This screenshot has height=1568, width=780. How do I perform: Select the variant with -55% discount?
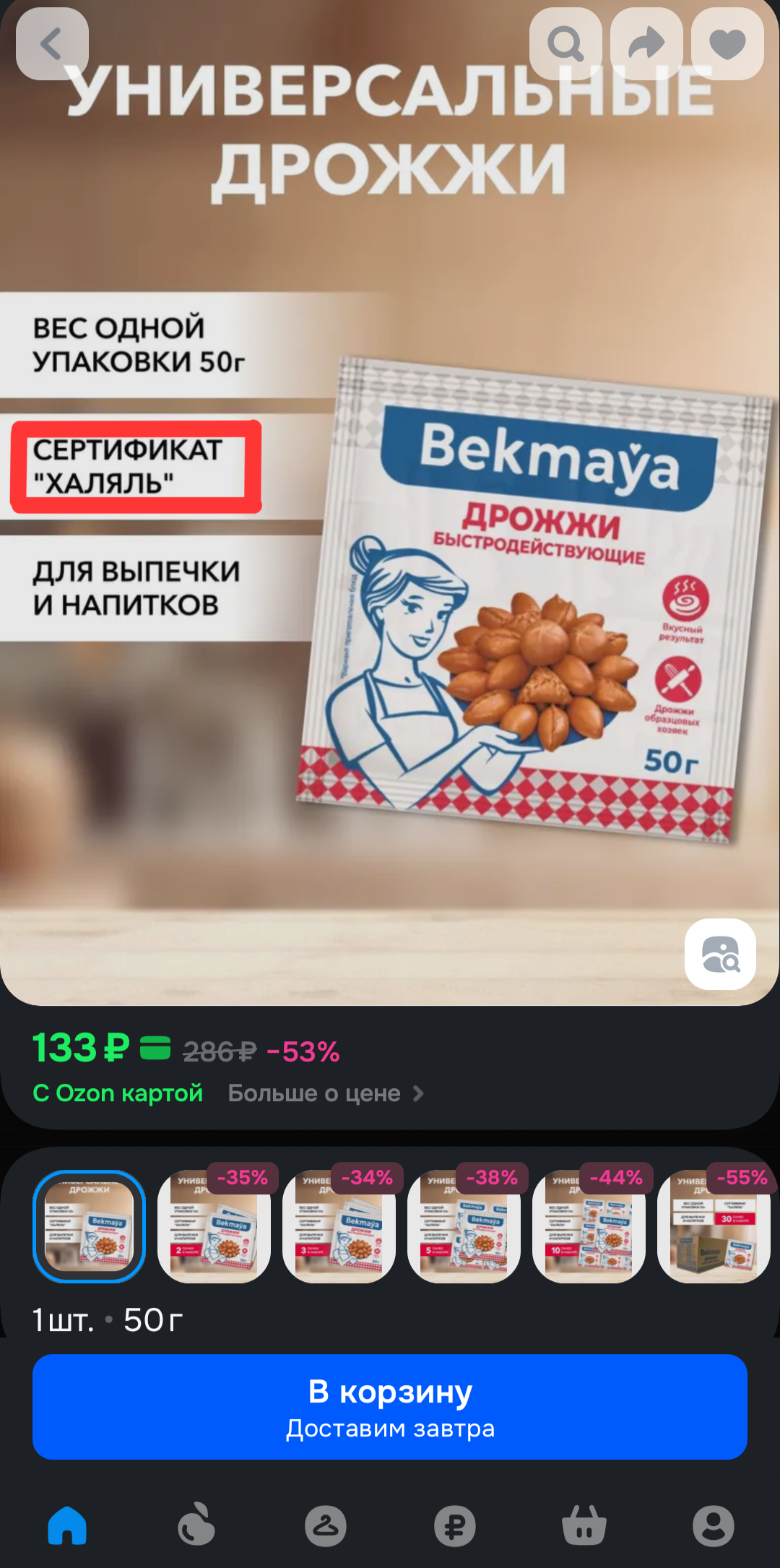pyautogui.click(x=714, y=1227)
